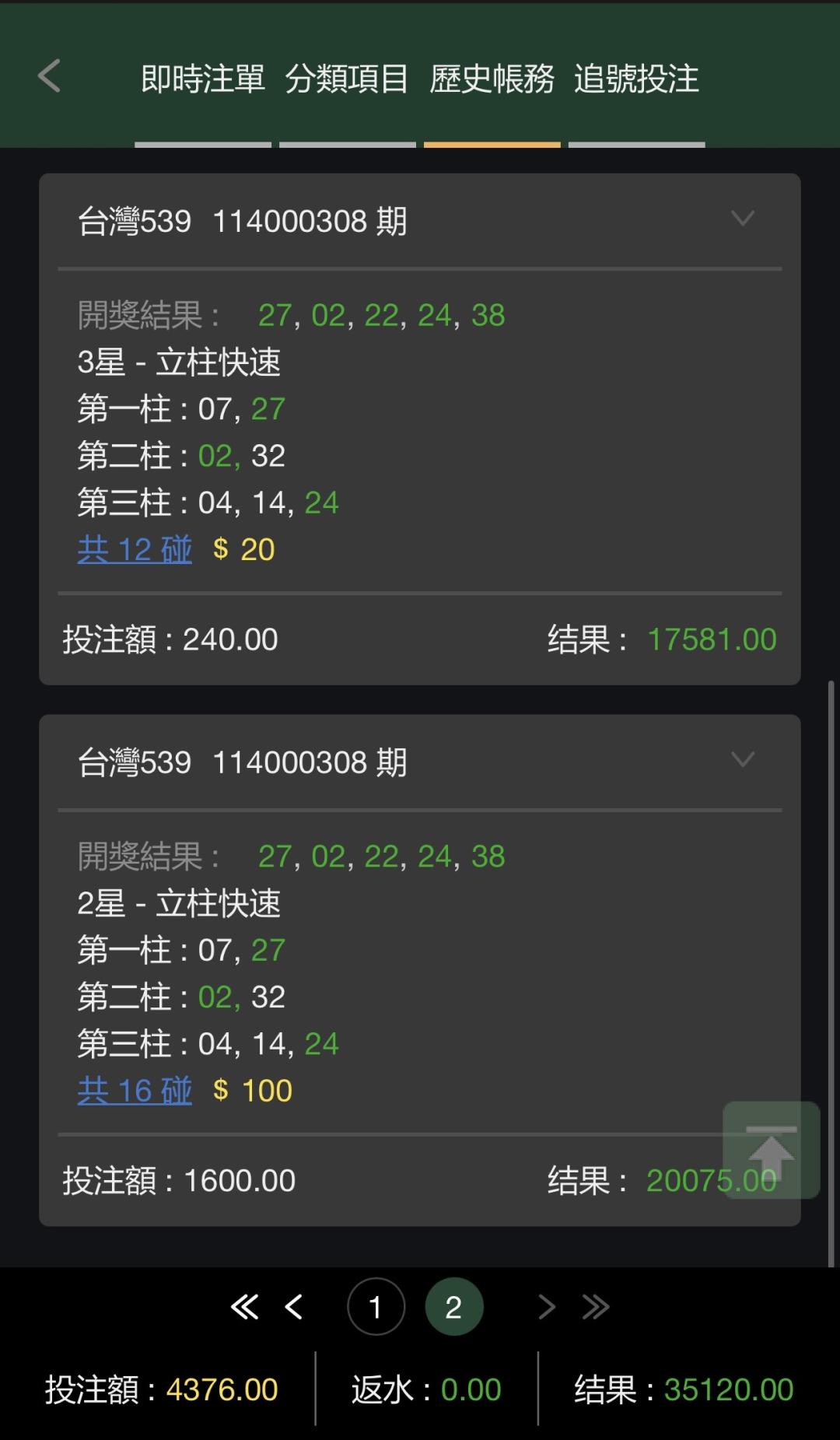Screen dimensions: 840x1440
Task: Expand the 2星 立柱快速 bet card chevron
Action: tap(743, 759)
